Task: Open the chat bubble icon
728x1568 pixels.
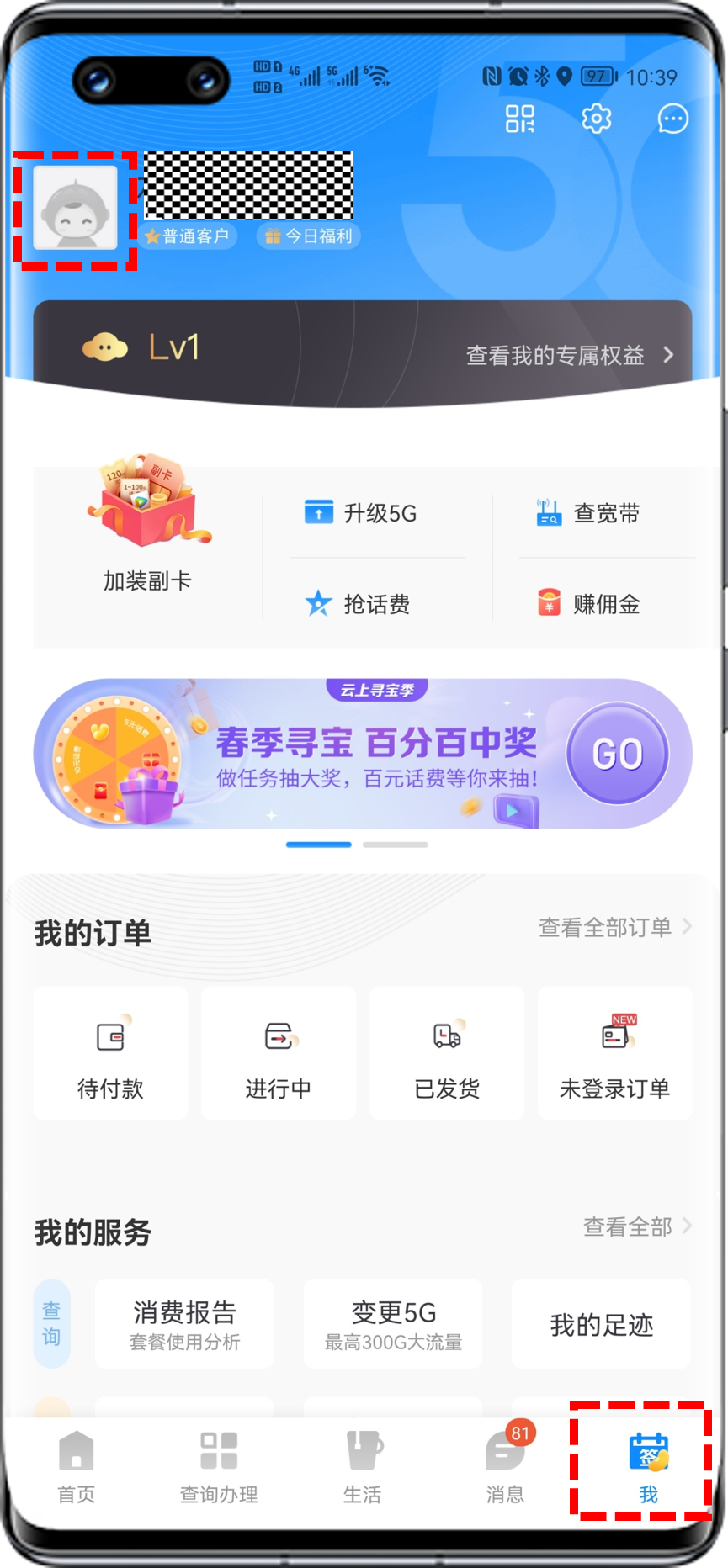Action: [x=672, y=119]
